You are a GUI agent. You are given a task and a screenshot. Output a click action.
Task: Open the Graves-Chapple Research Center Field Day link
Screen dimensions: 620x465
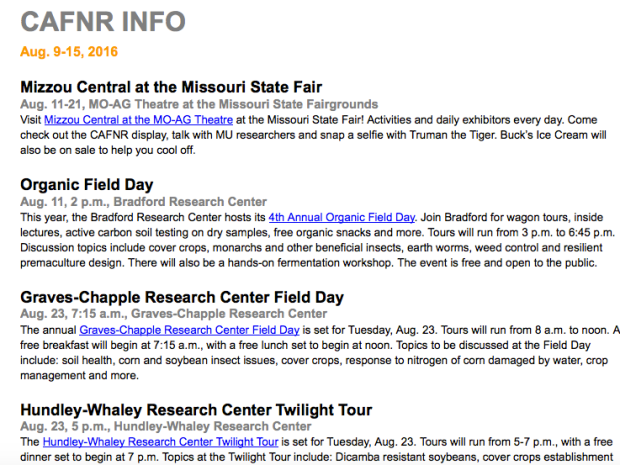pyautogui.click(x=189, y=329)
